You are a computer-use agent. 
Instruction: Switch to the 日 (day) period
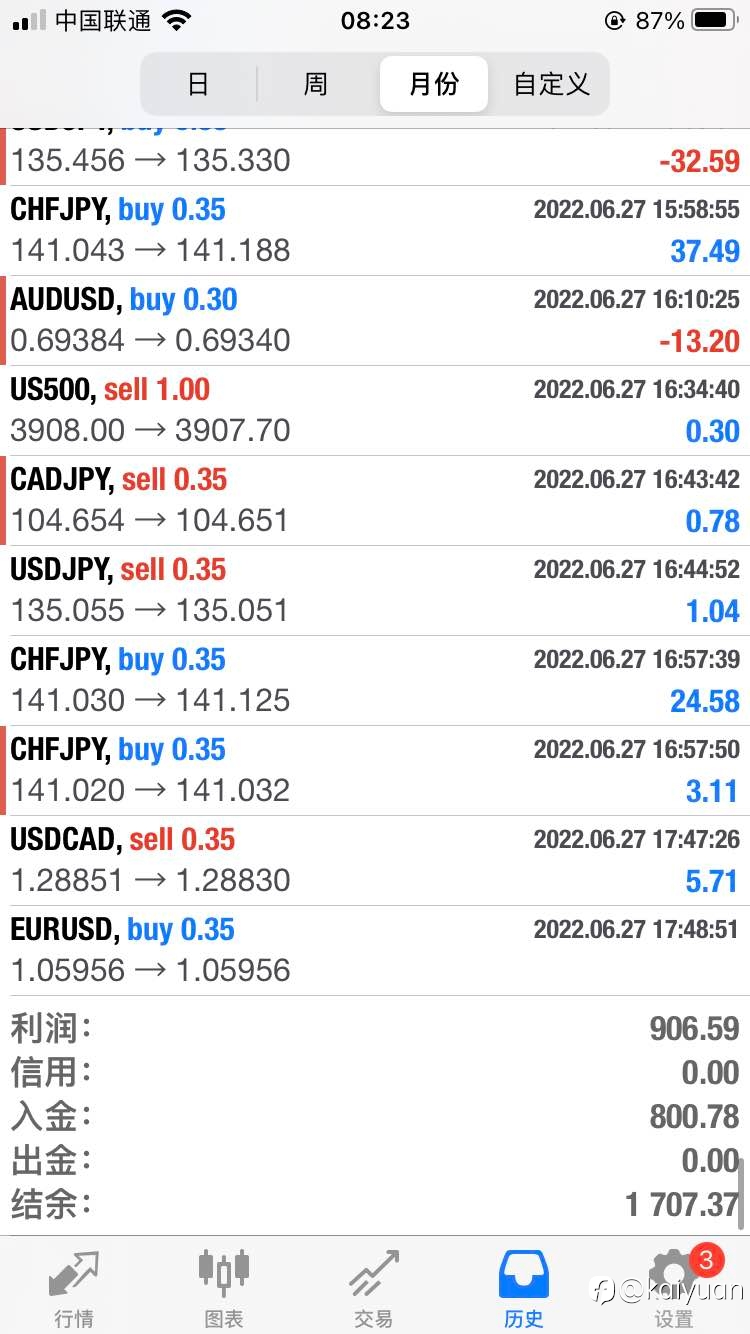198,84
